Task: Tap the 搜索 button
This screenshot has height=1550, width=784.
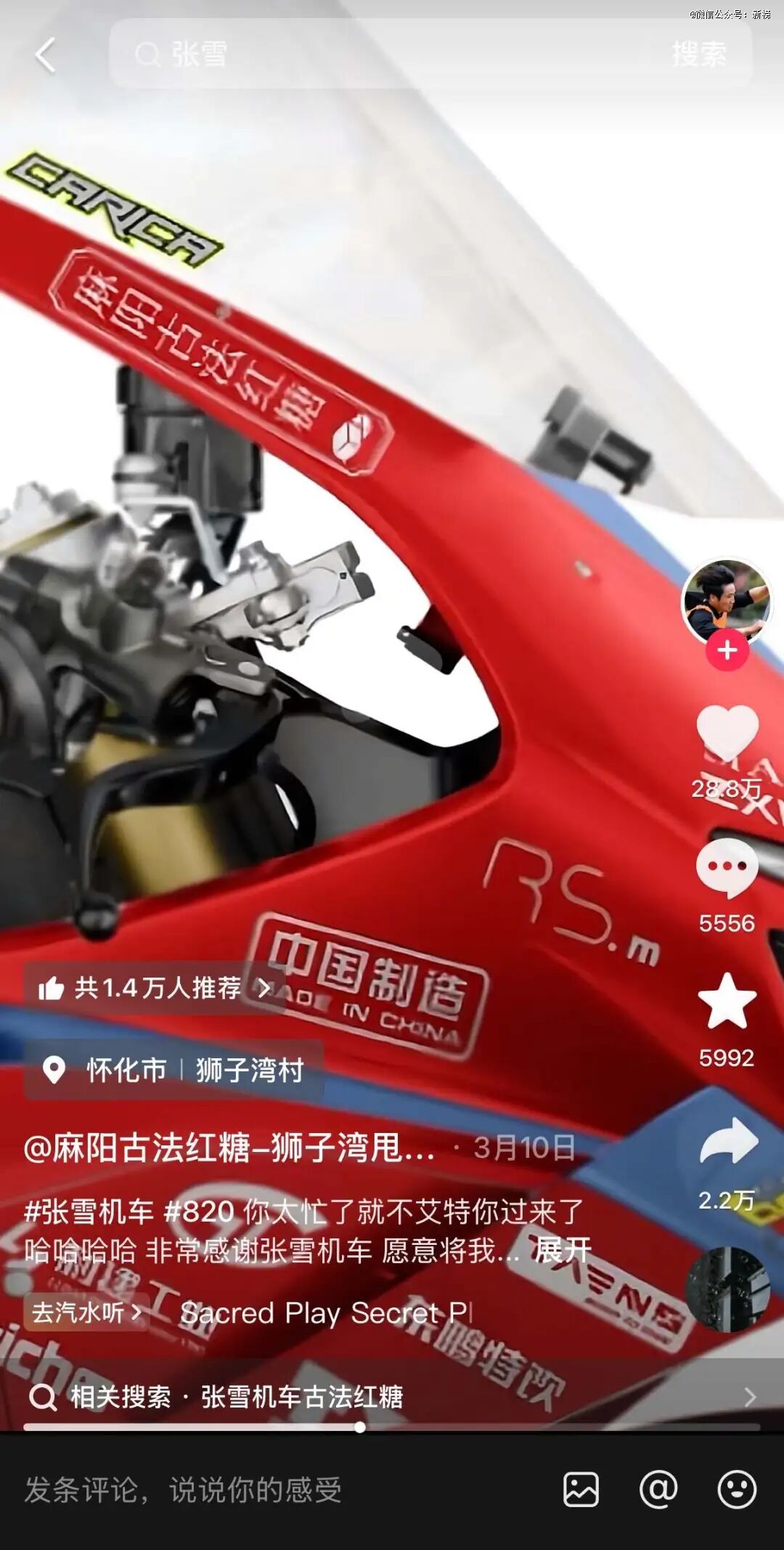Action: [698, 54]
